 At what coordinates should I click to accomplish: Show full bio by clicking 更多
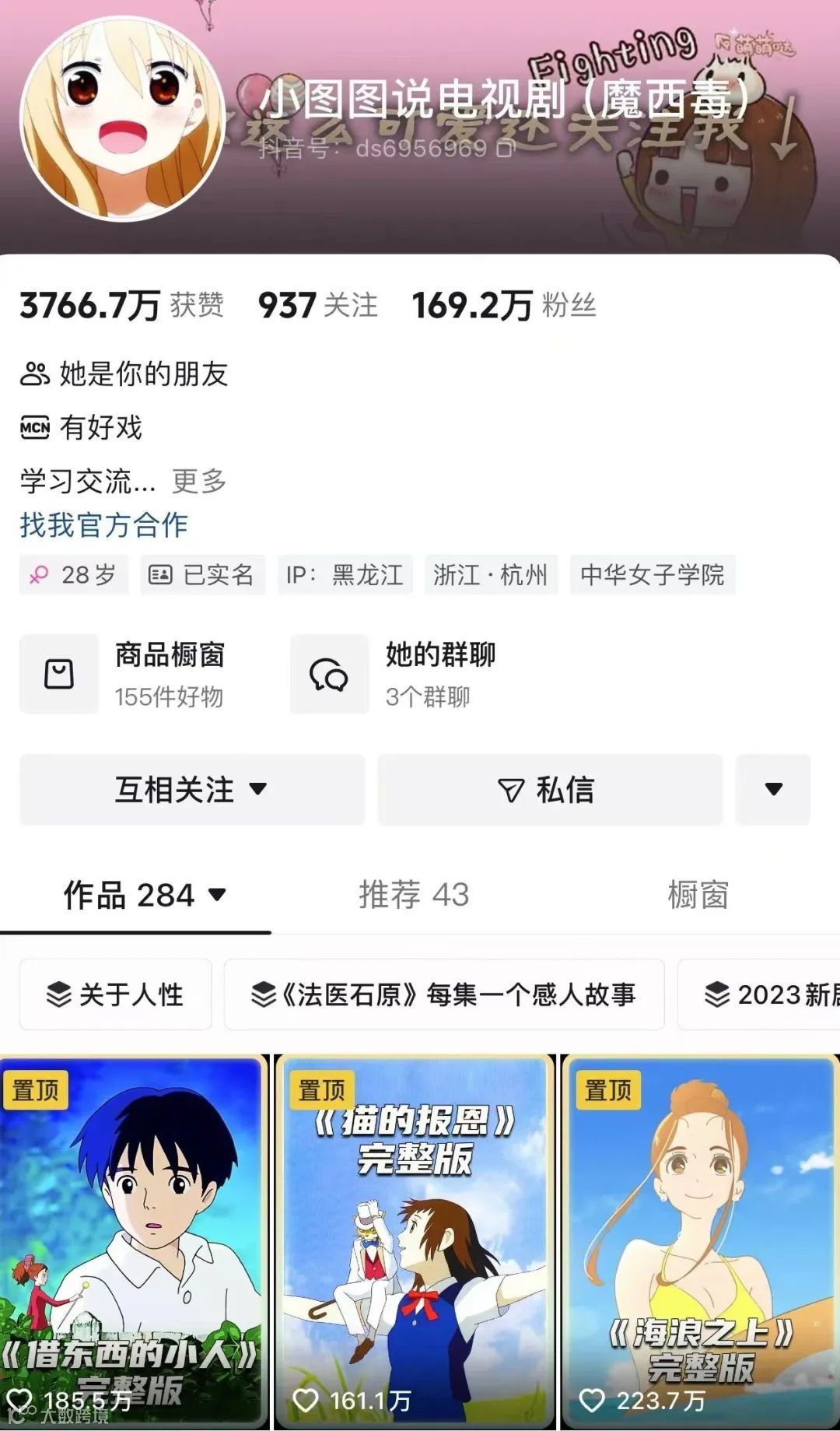pyautogui.click(x=200, y=481)
